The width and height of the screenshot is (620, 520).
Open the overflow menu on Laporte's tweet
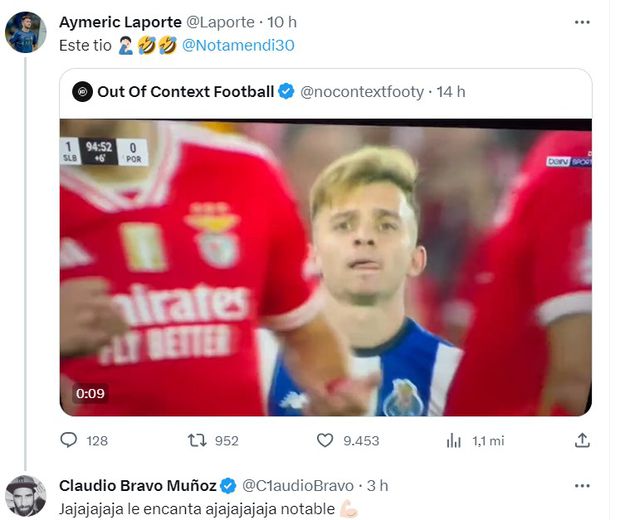[582, 21]
